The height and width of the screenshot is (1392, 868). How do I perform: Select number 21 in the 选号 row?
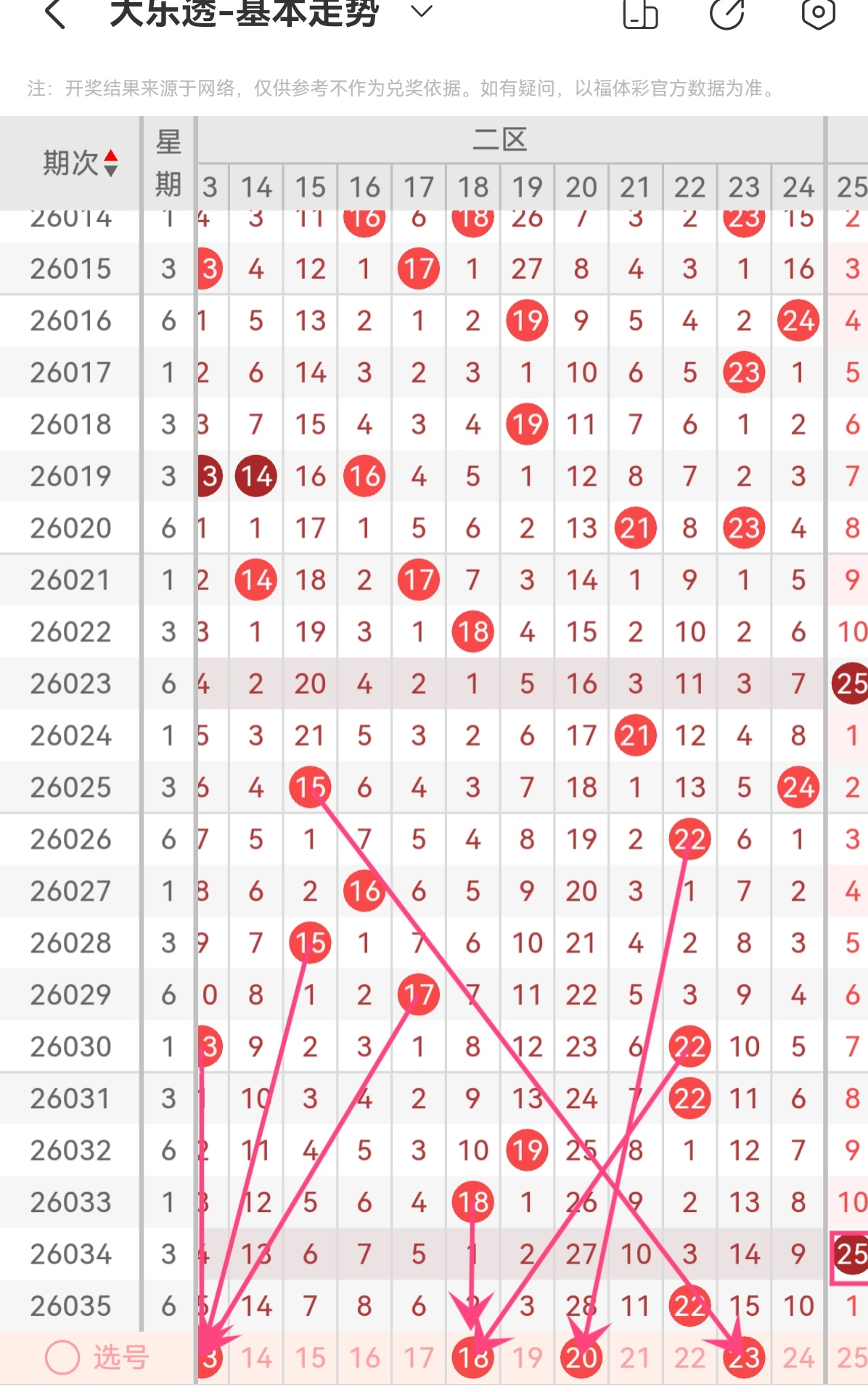[x=636, y=1358]
